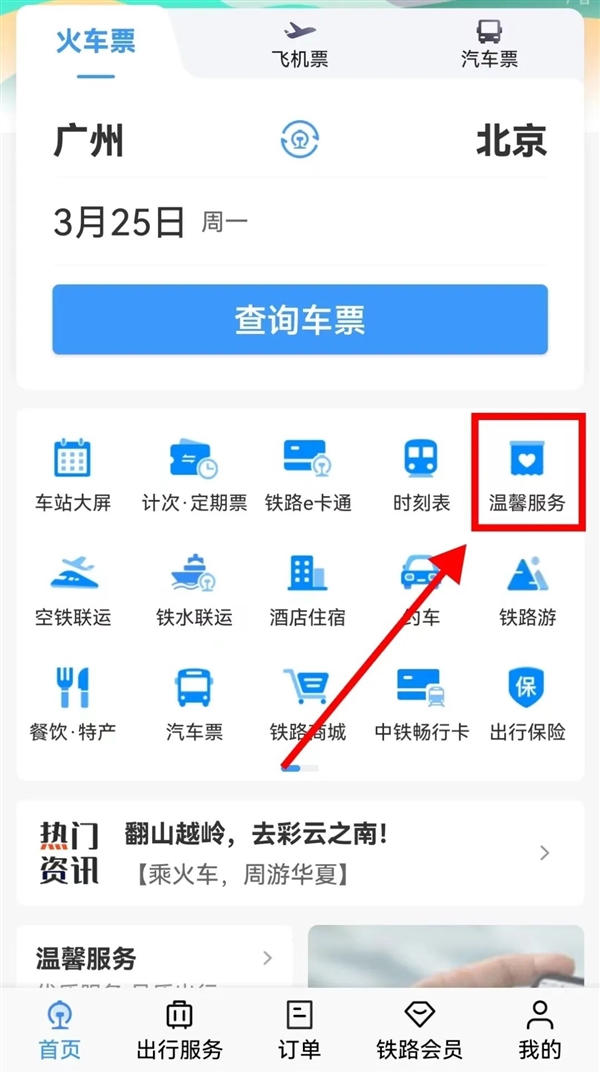The image size is (600, 1073).
Task: Open 酒店住宿
Action: [307, 590]
